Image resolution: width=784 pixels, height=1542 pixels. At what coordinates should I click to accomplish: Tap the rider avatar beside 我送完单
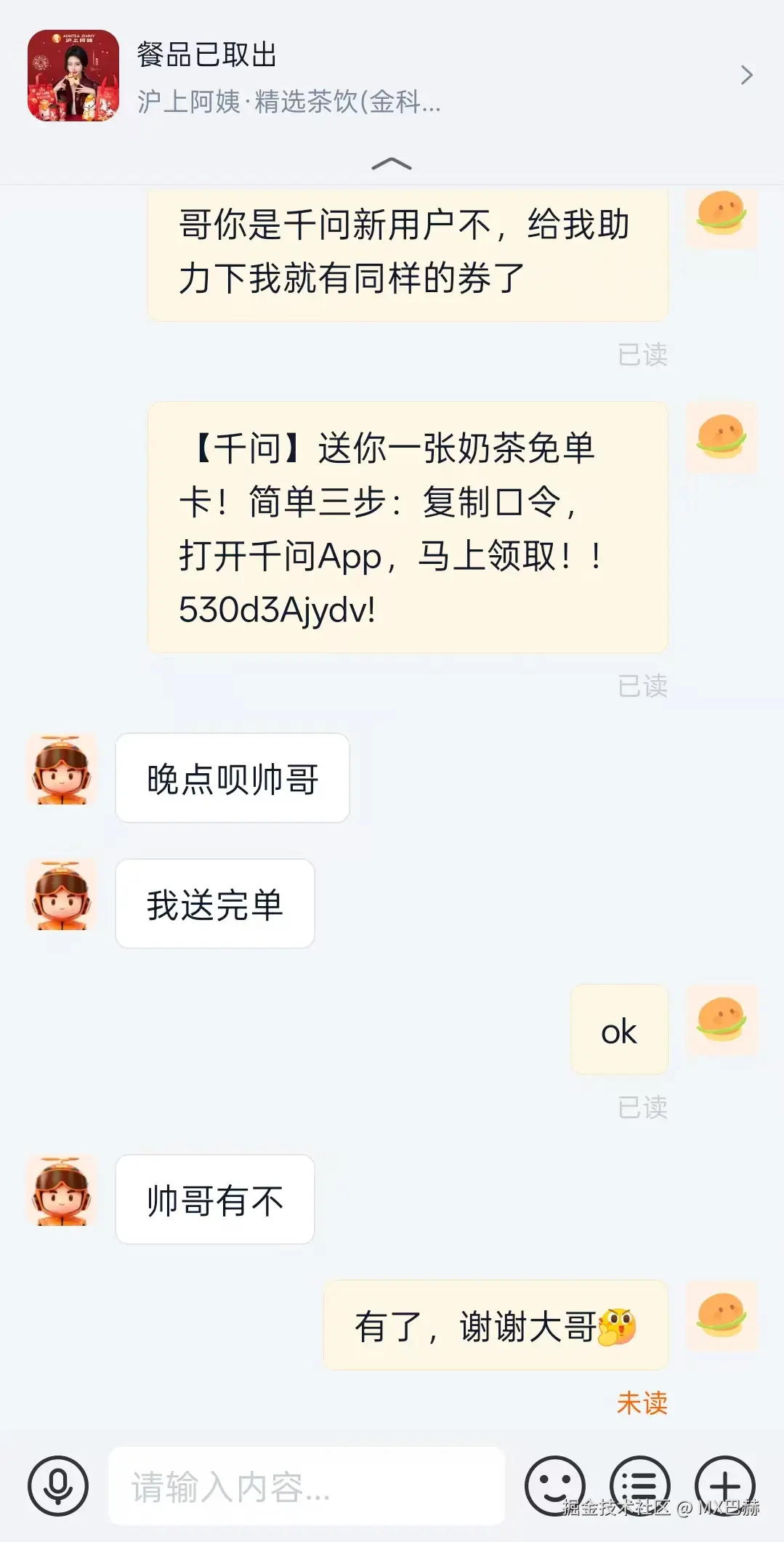[61, 903]
